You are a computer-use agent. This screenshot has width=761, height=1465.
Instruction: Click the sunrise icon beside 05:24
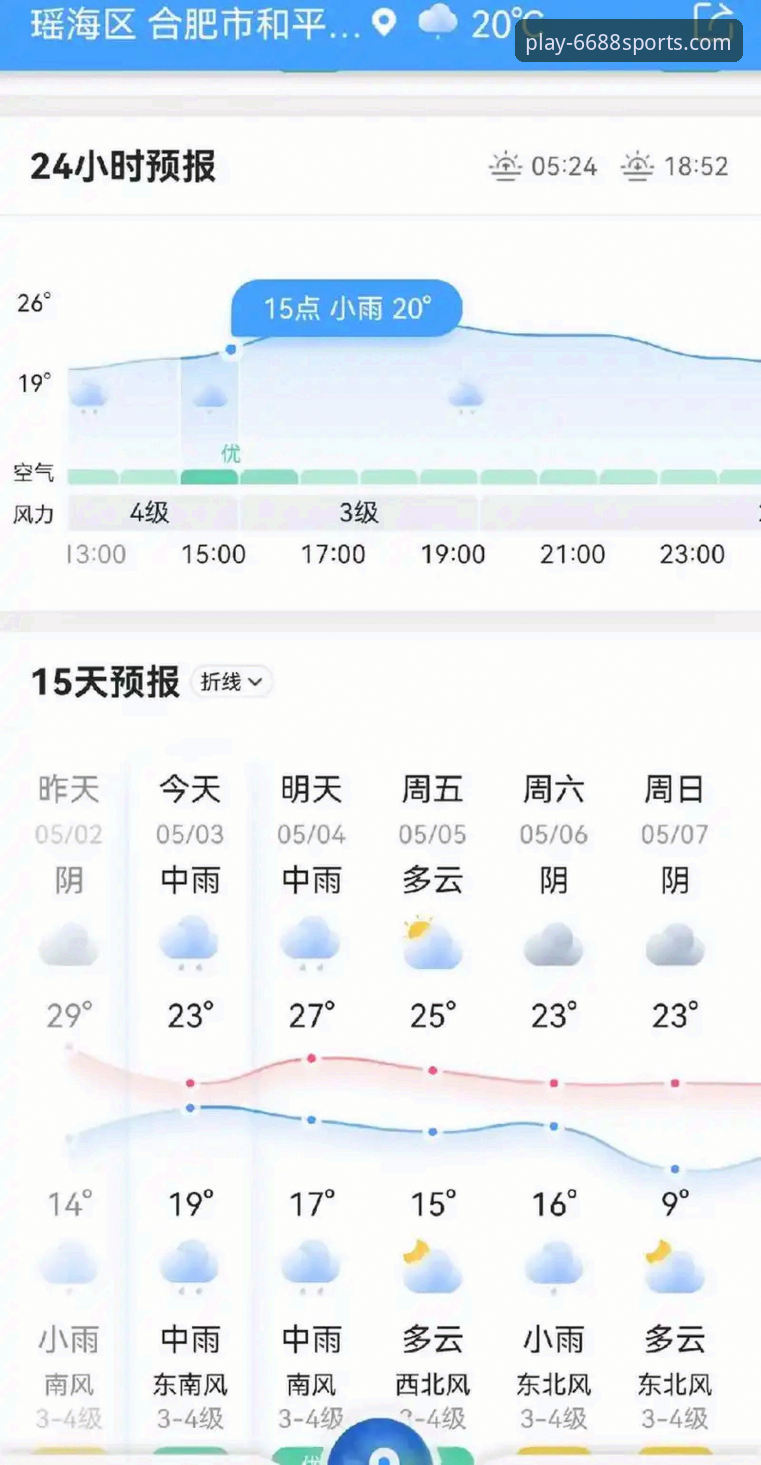pyautogui.click(x=506, y=167)
